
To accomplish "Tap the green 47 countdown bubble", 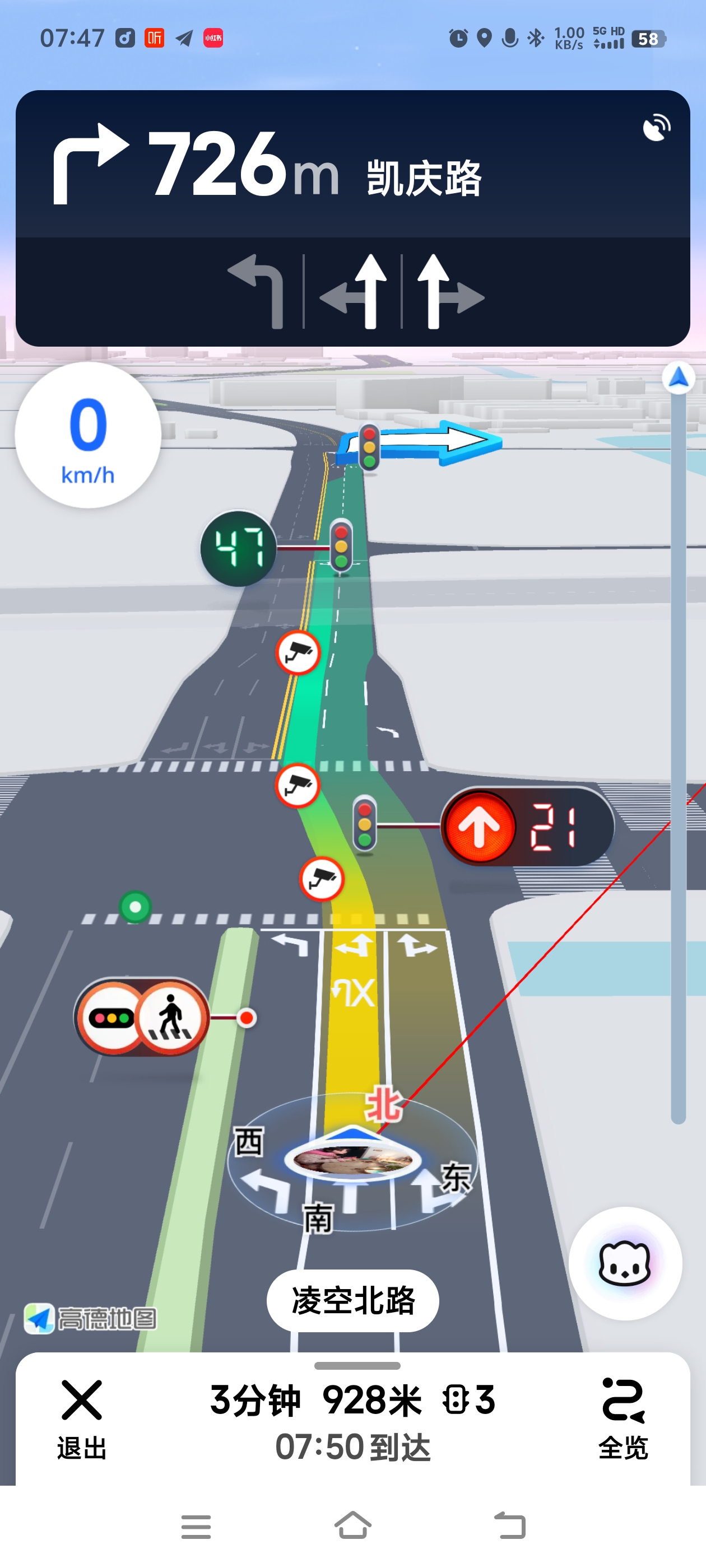I will [x=238, y=548].
